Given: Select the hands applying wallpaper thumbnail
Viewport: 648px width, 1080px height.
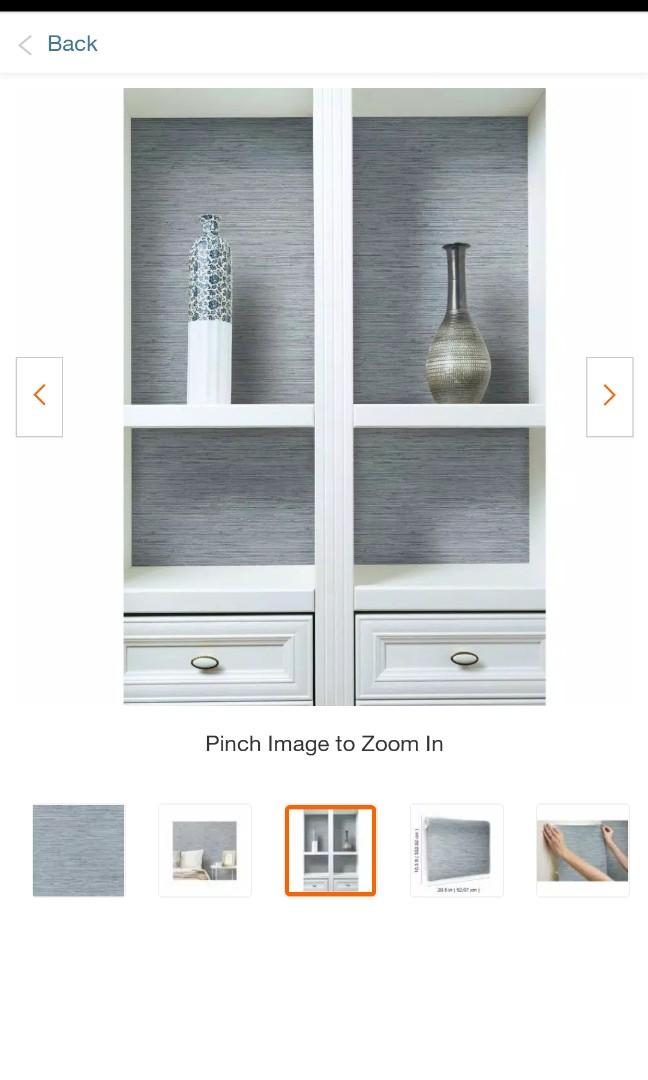Looking at the screenshot, I should [x=582, y=850].
